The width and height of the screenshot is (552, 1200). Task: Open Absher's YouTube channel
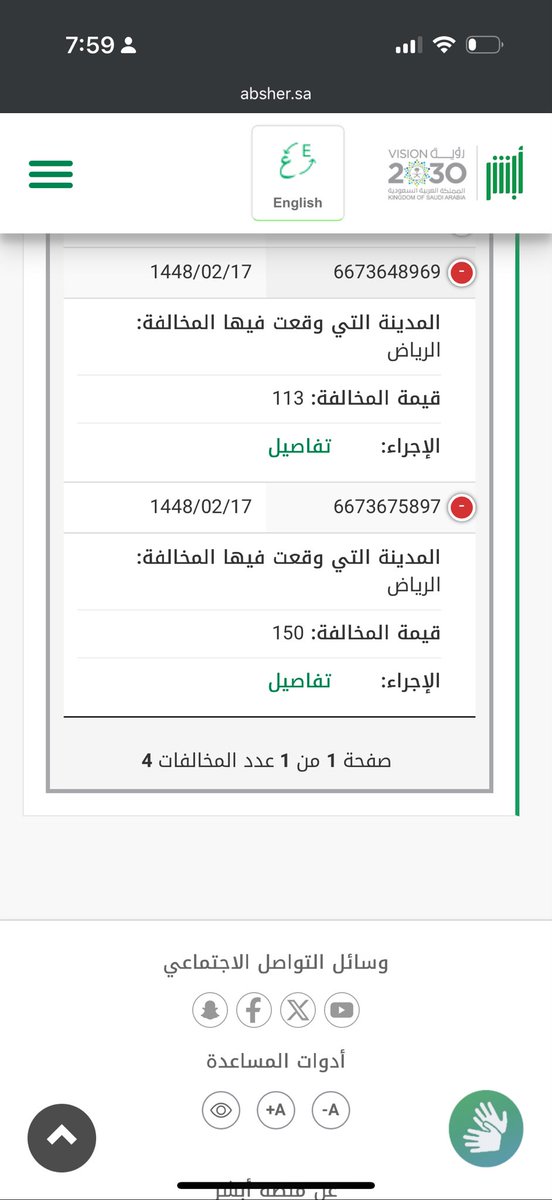(x=342, y=1011)
